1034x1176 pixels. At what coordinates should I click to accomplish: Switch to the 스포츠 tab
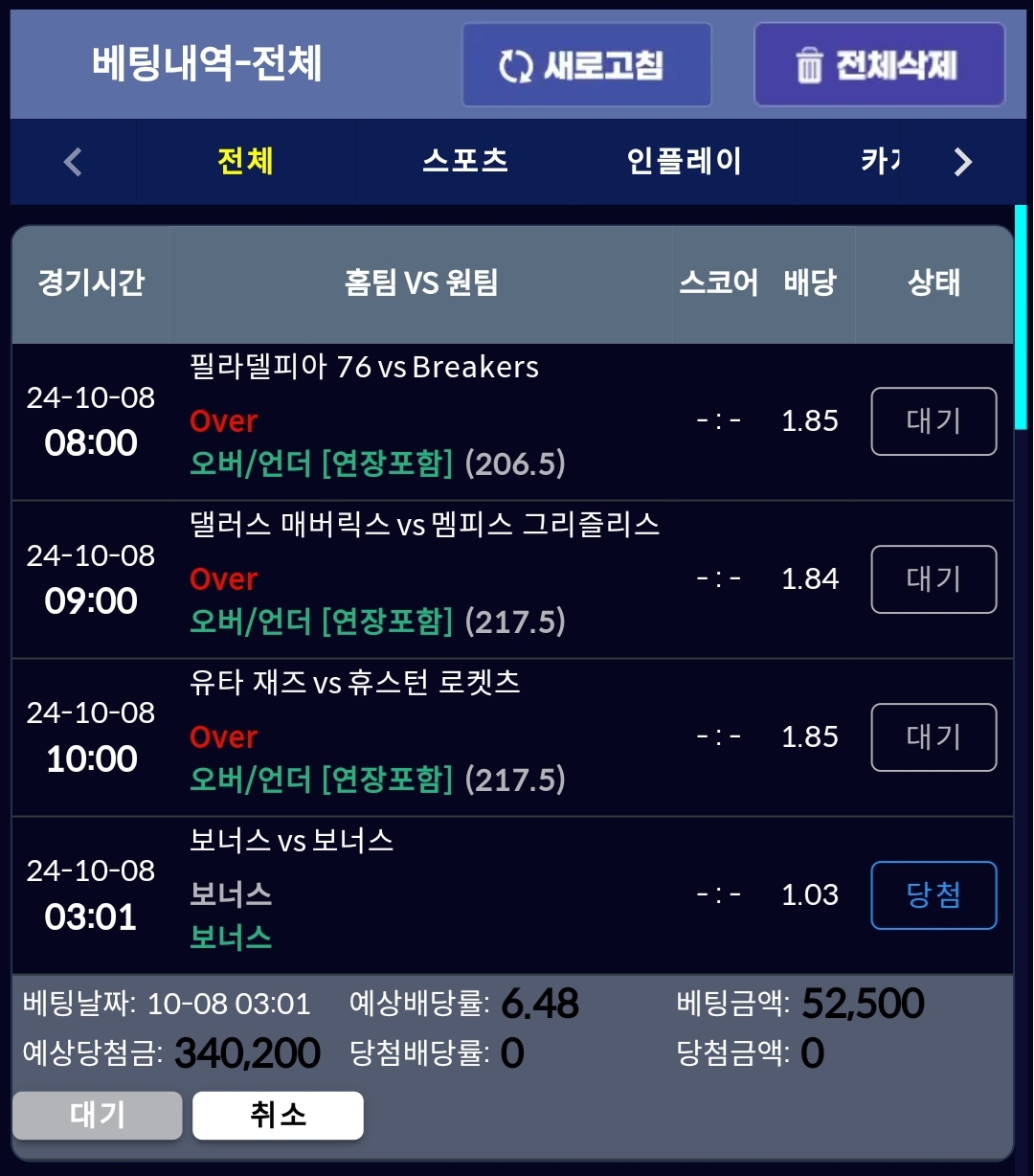(x=464, y=161)
